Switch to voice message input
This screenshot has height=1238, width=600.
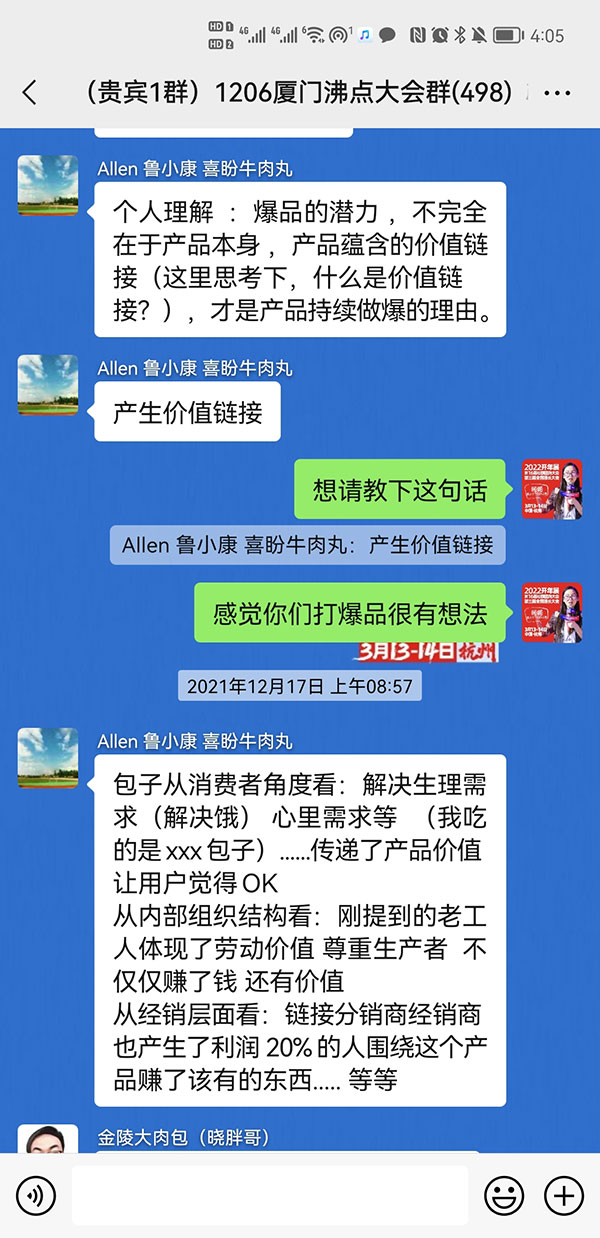click(36, 1195)
